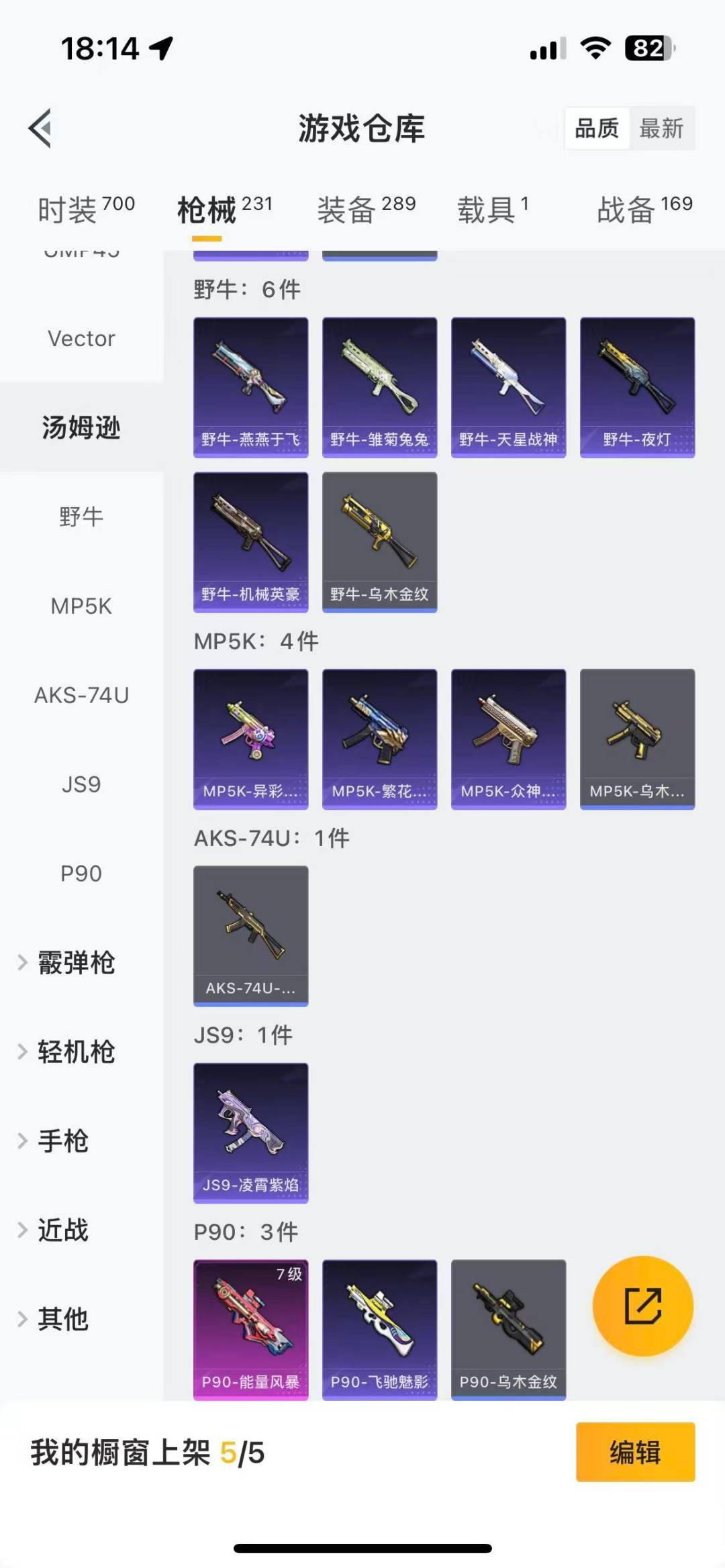Sort by 品质

[x=597, y=128]
